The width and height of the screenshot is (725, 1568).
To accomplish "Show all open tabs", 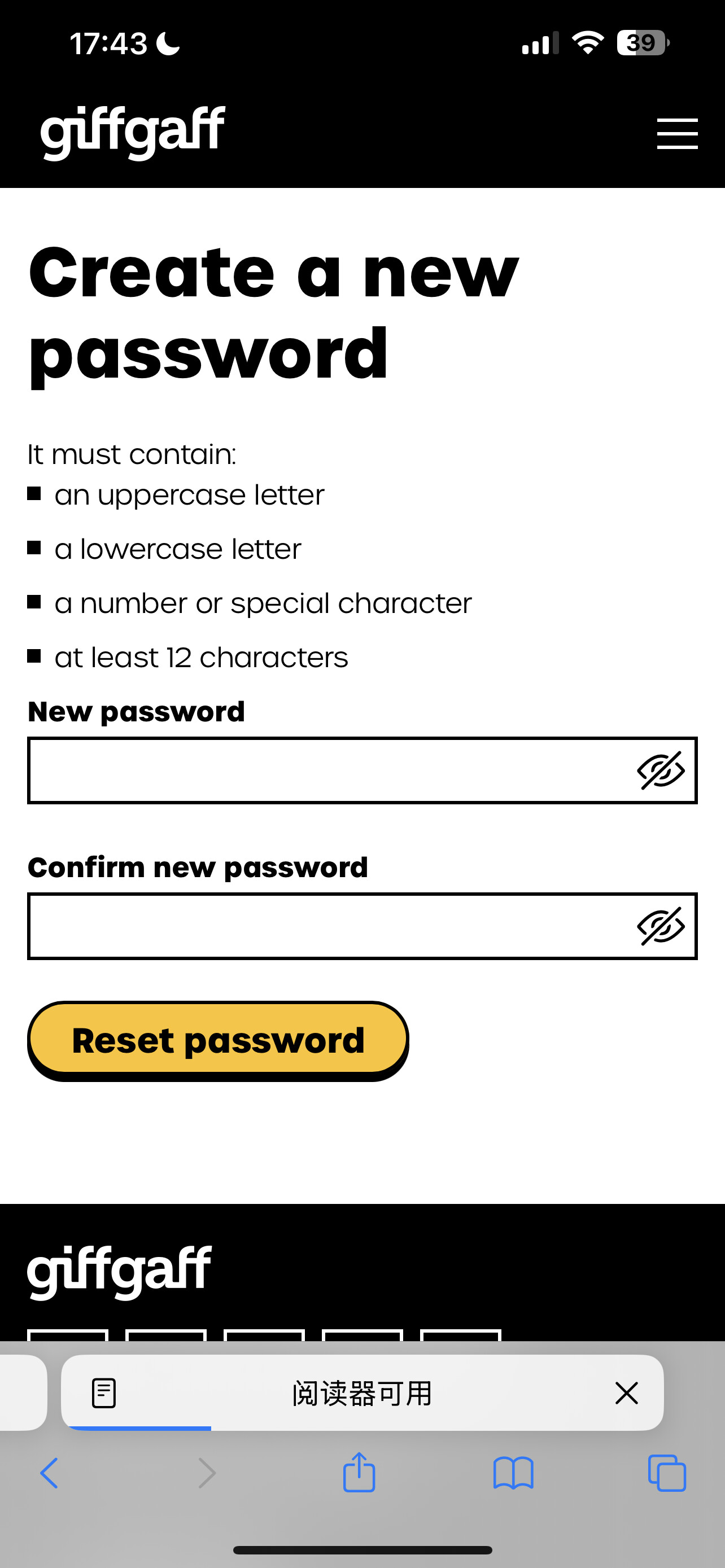I will pos(667,1473).
